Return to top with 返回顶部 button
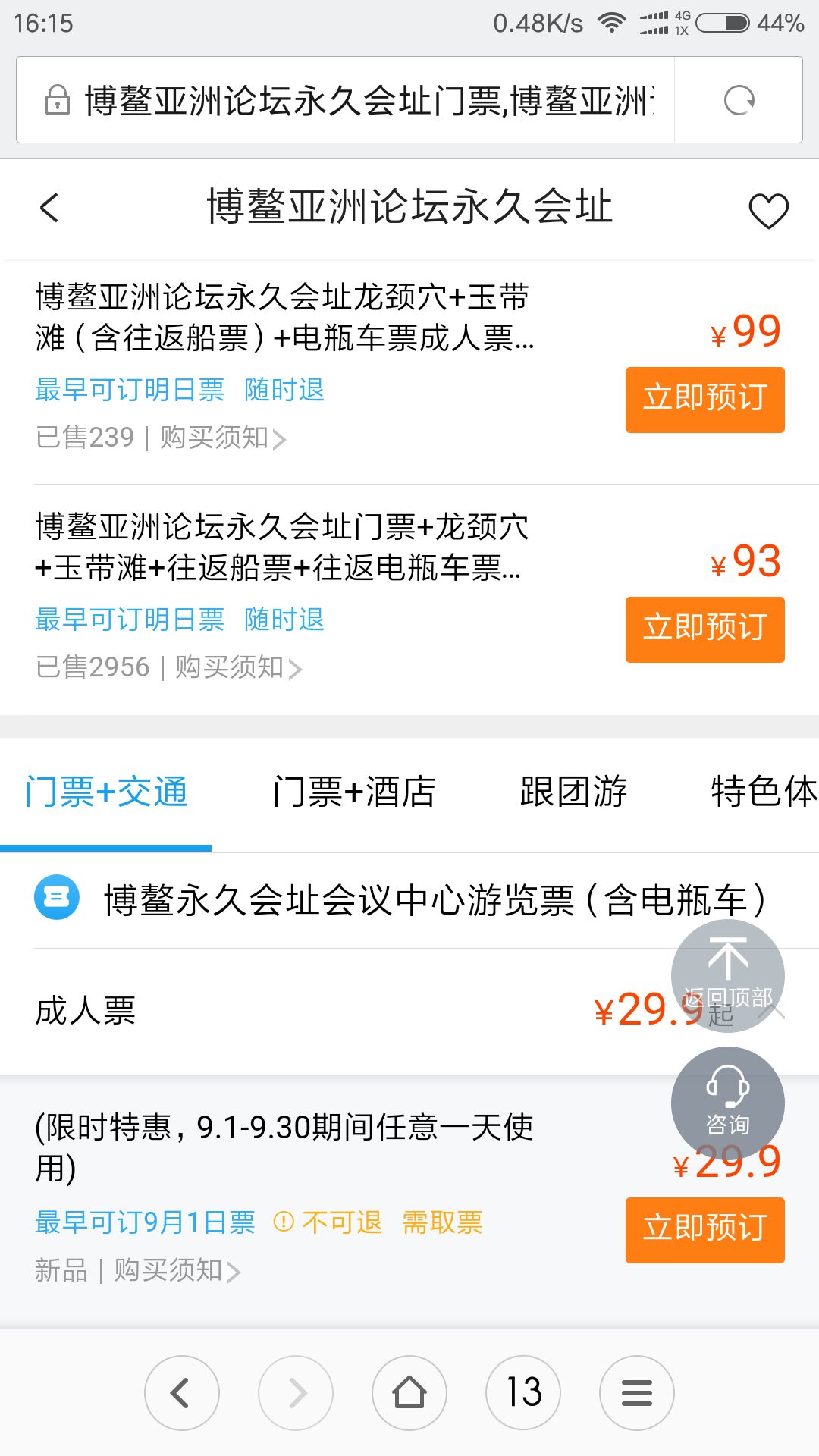This screenshot has width=819, height=1456. point(727,975)
